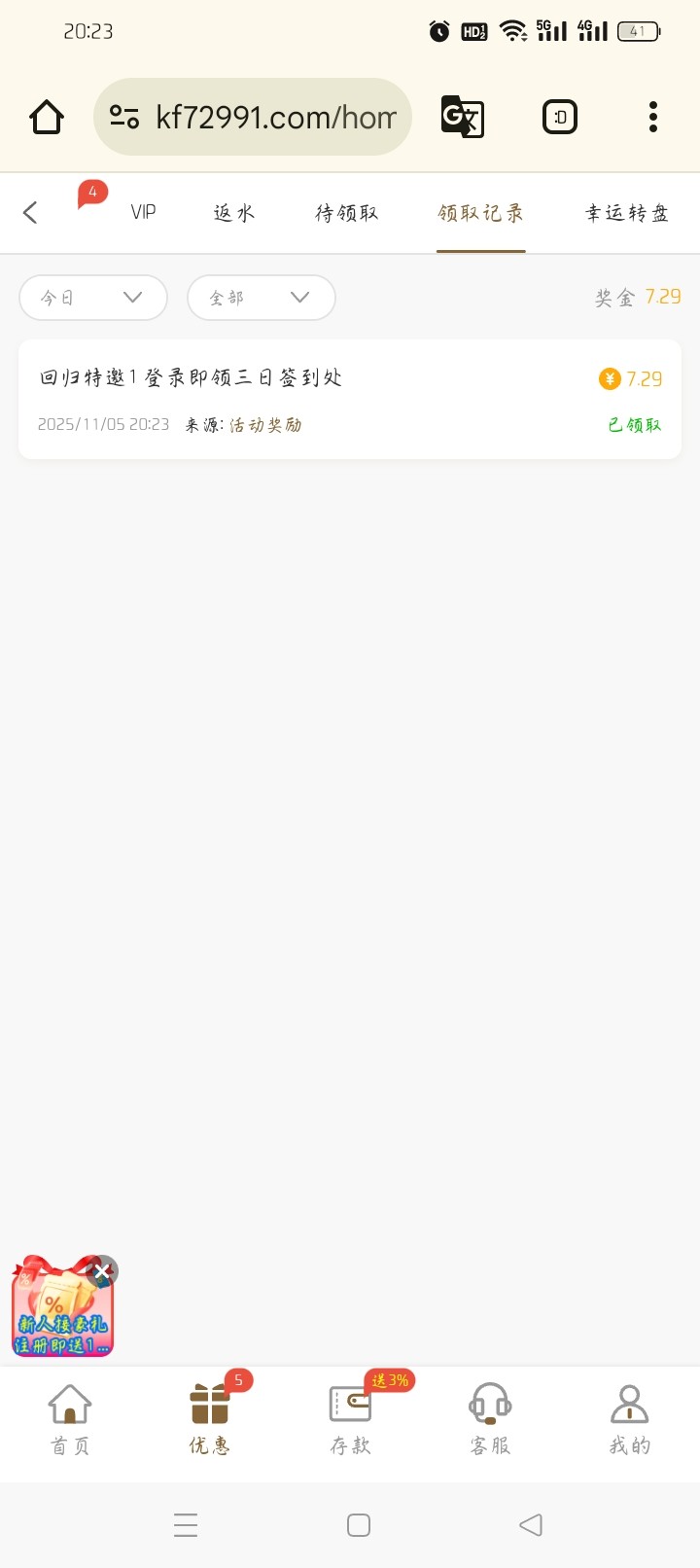
Task: Contact 客服 customer service
Action: (x=490, y=1420)
